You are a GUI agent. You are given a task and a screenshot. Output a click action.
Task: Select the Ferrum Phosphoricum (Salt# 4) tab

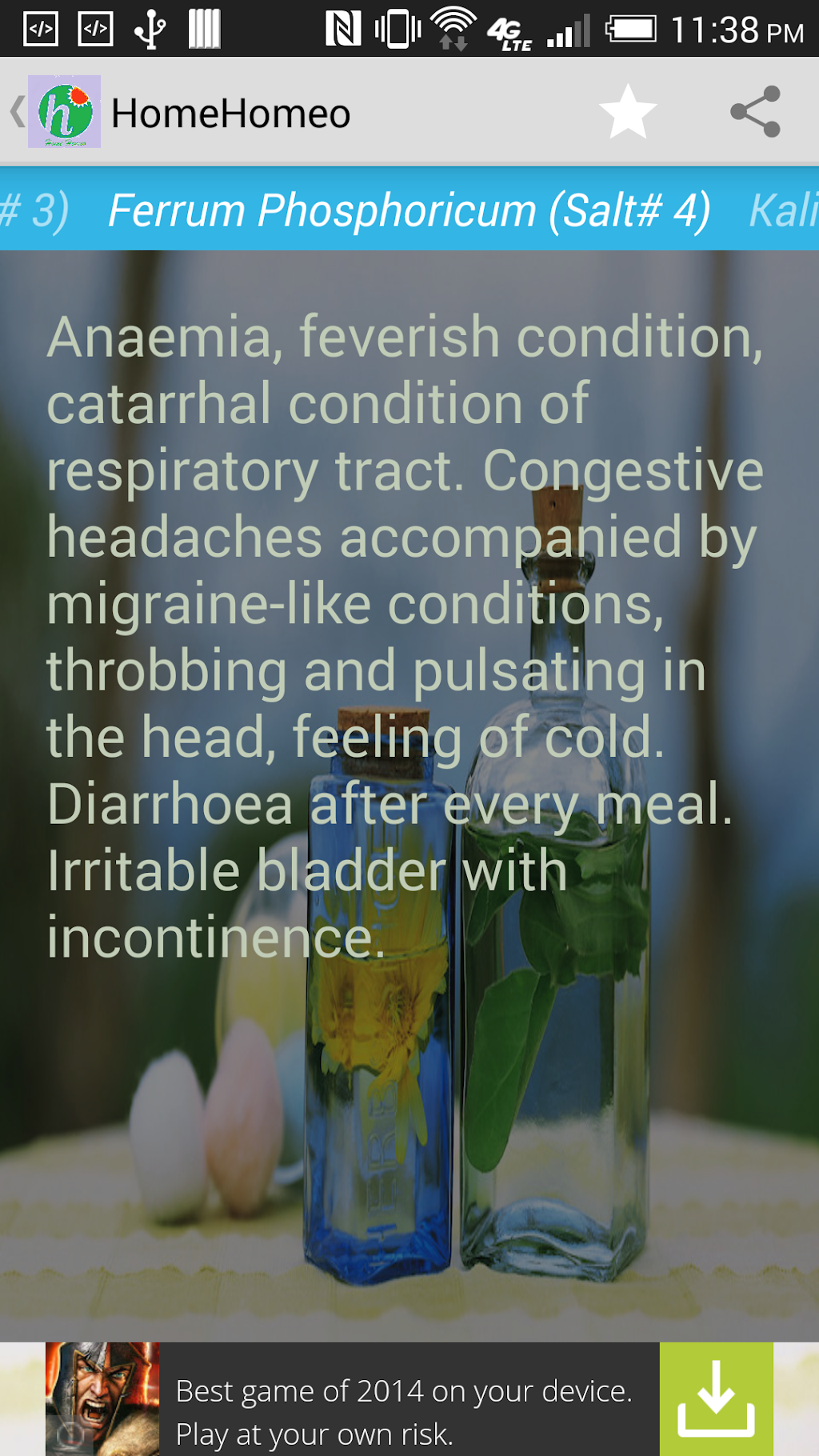coord(409,210)
